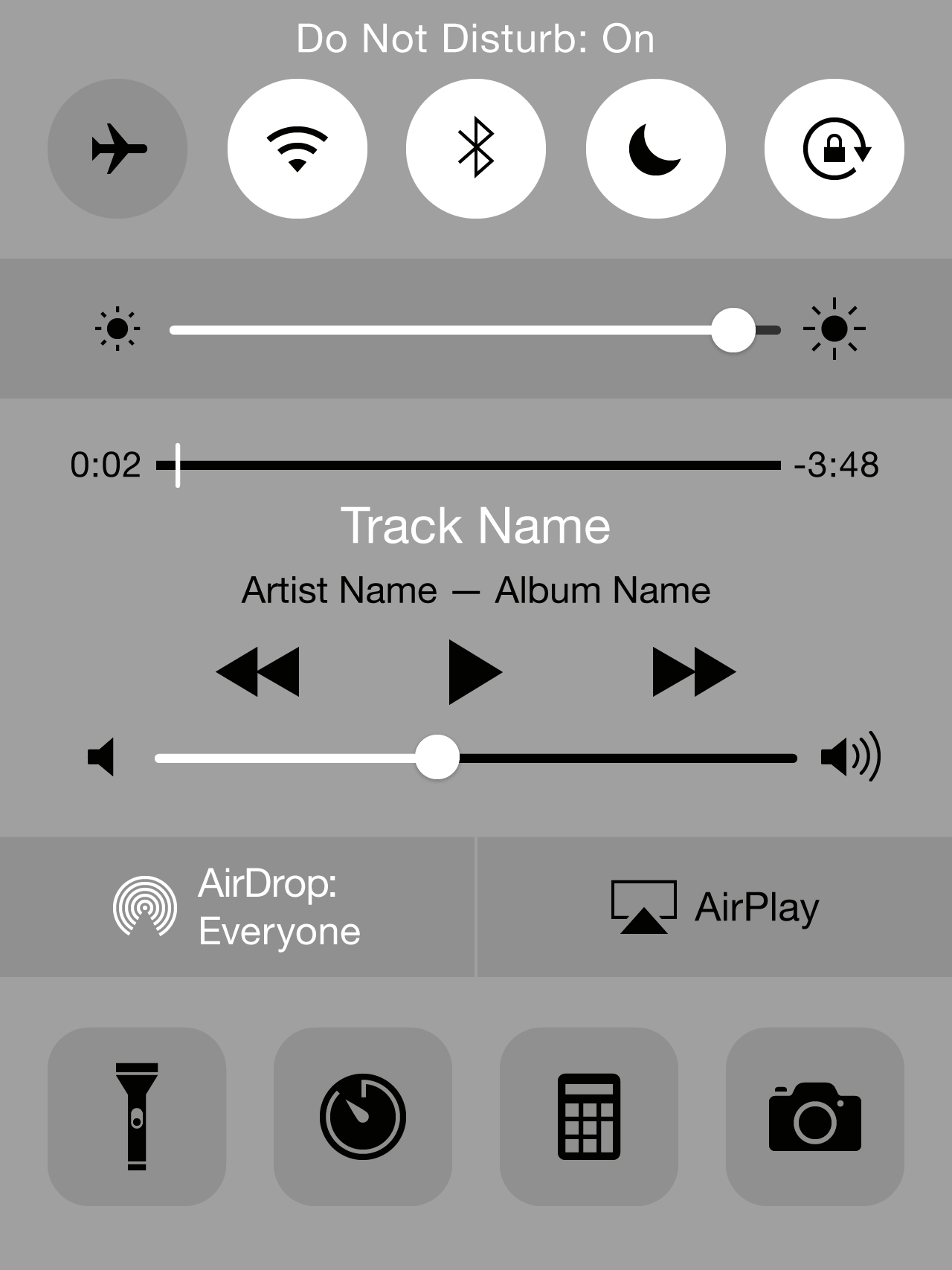Turn off Do Not Disturb moon

click(x=655, y=149)
